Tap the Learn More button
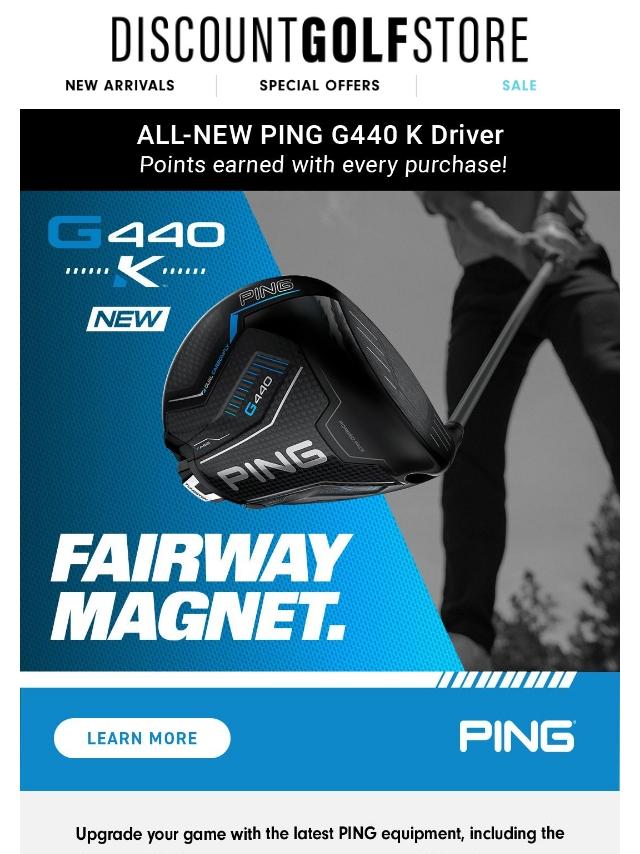640x854 pixels. [x=142, y=738]
